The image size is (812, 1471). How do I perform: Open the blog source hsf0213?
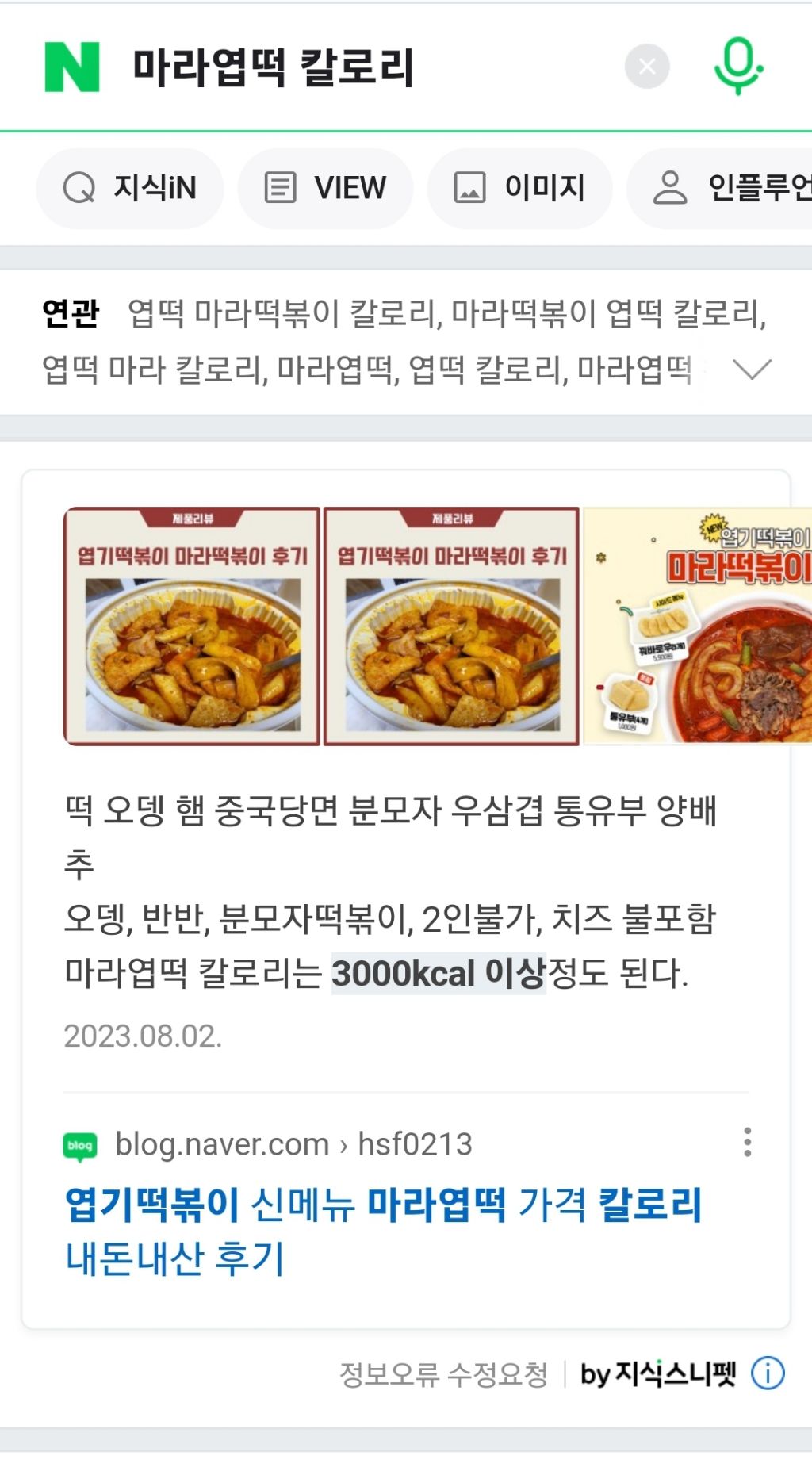pyautogui.click(x=293, y=1144)
